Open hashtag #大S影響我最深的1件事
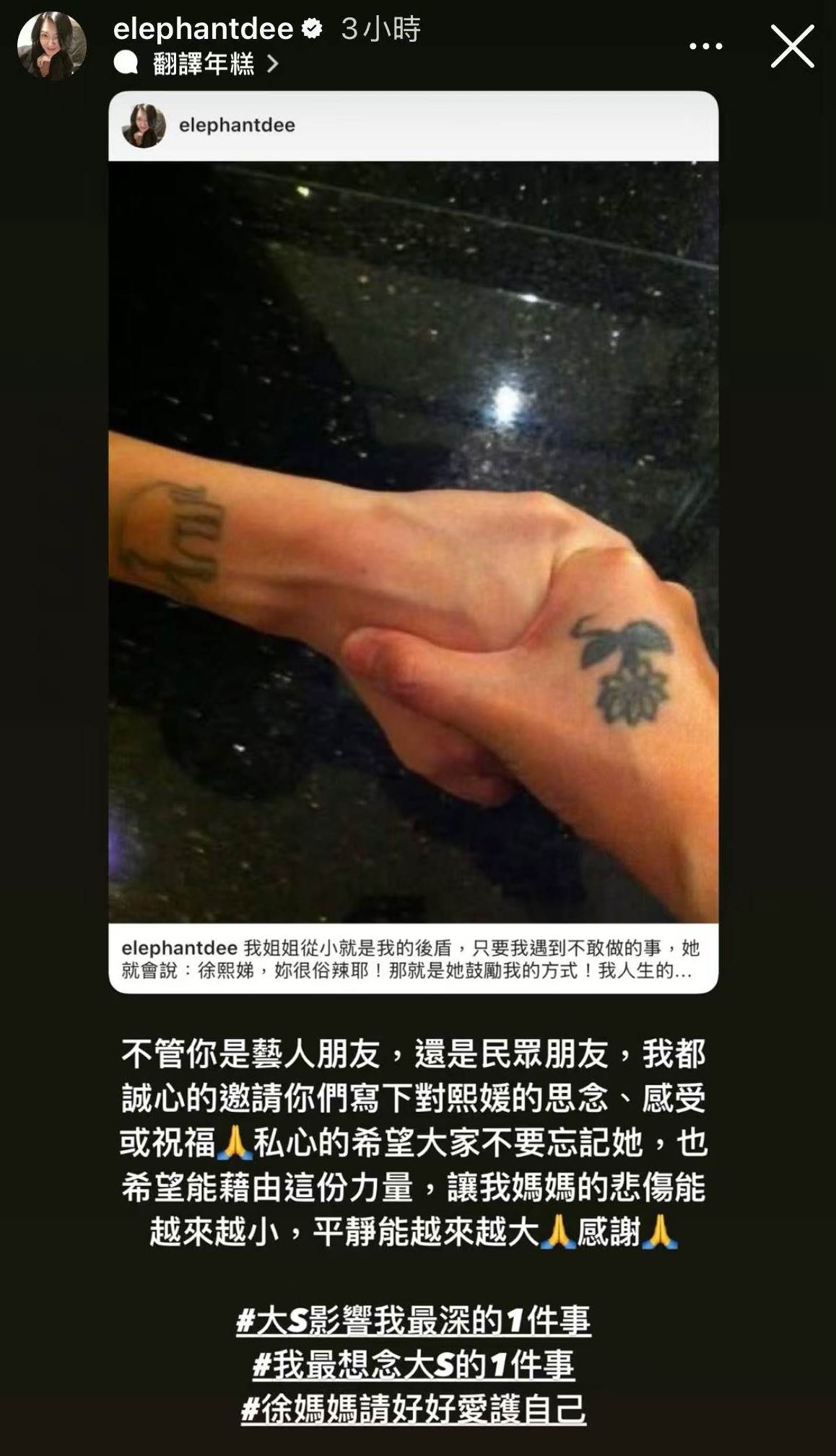 click(x=413, y=1320)
